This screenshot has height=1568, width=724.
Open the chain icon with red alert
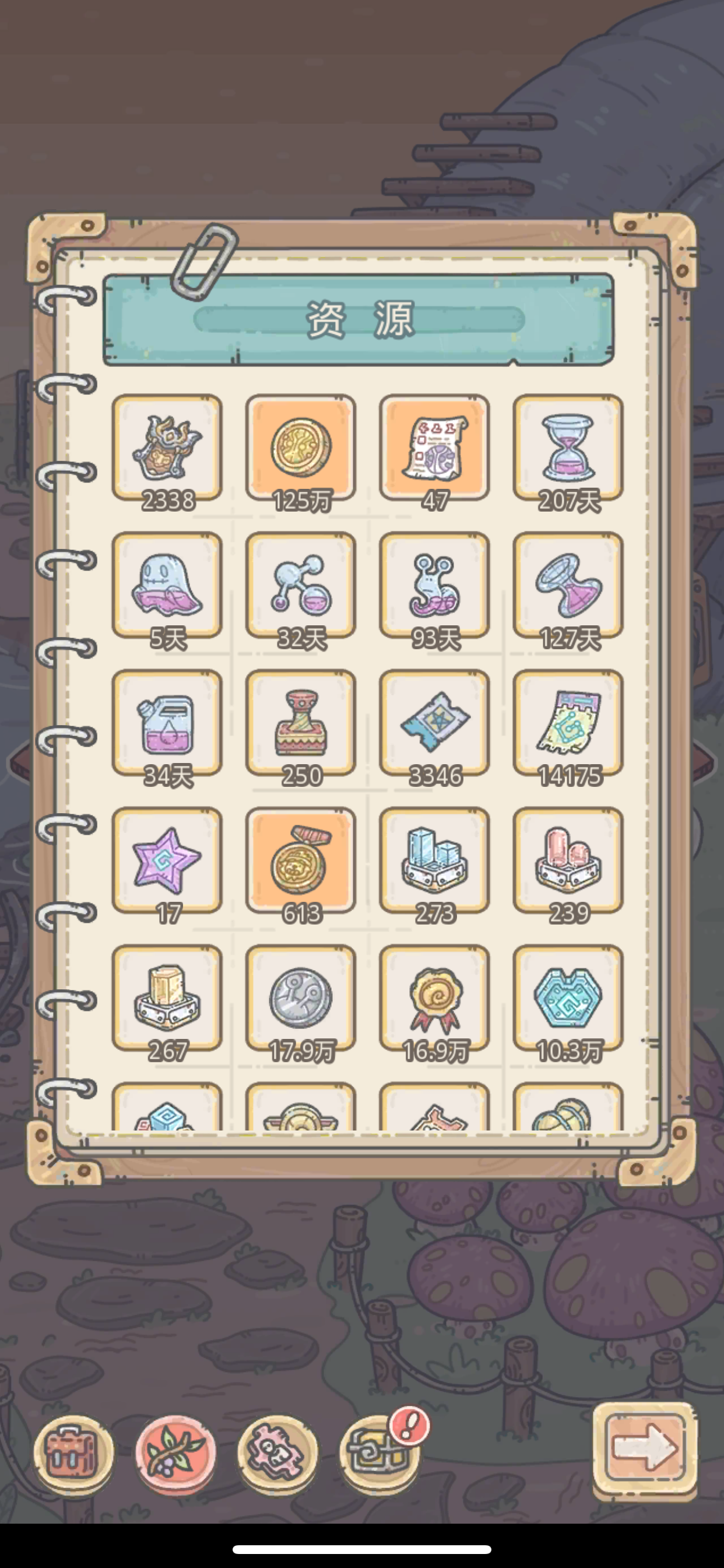[379, 1452]
